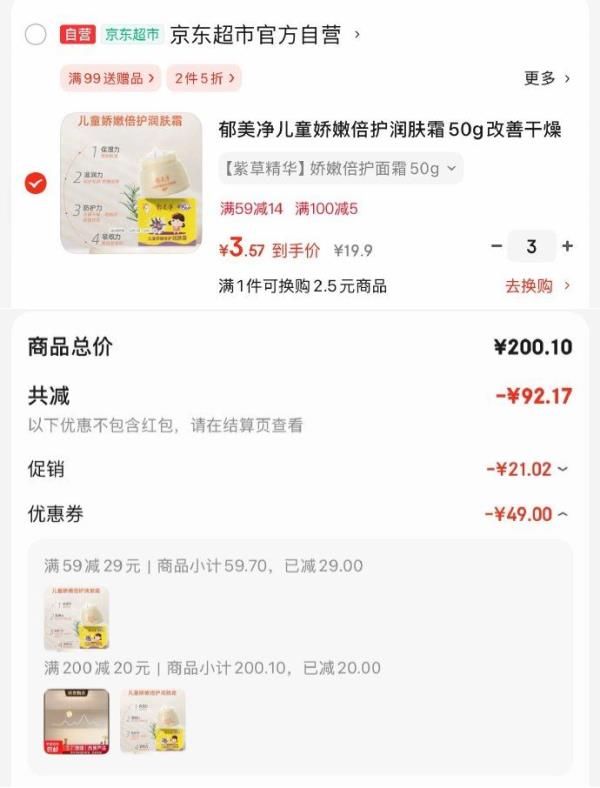600x788 pixels.
Task: Open the cream thumbnail under 满200减20元
Action: pos(153,721)
